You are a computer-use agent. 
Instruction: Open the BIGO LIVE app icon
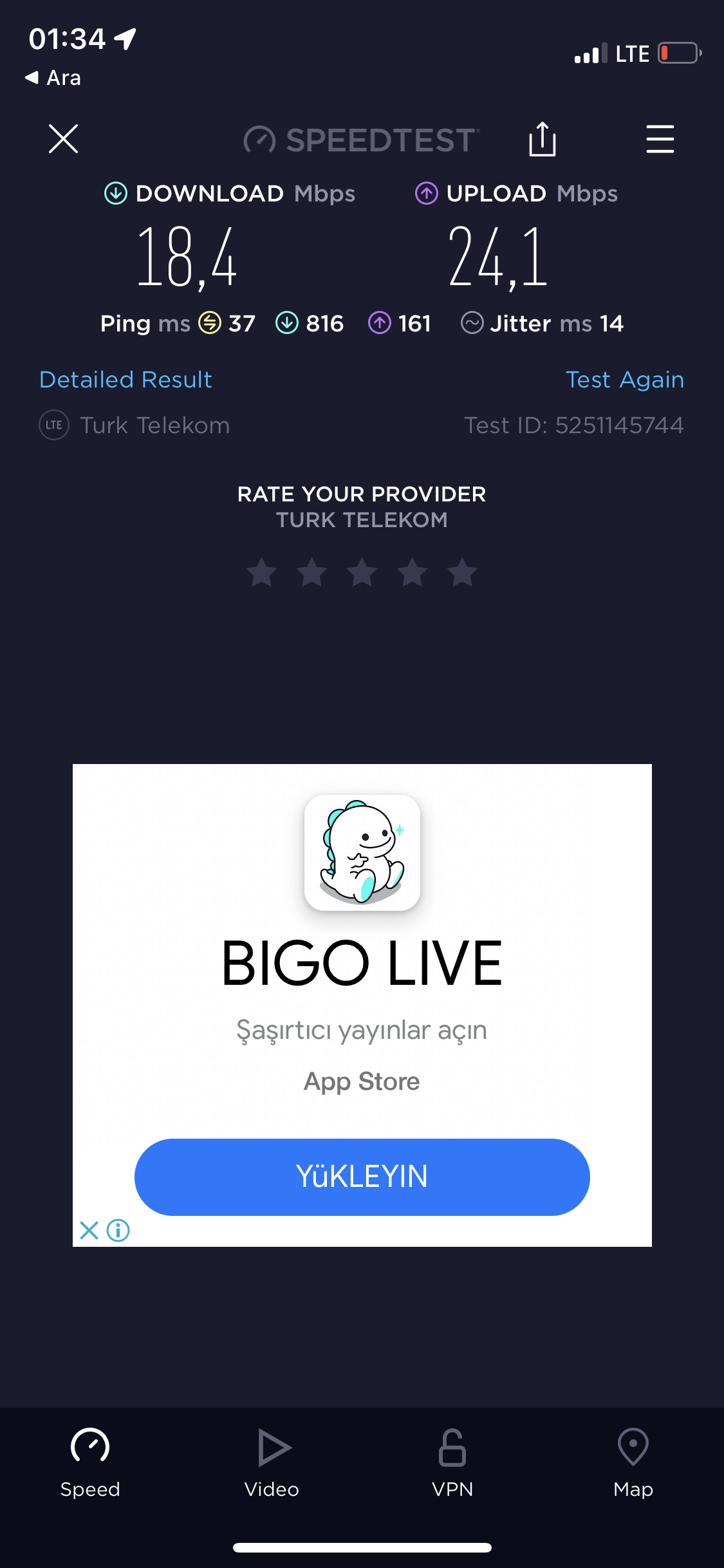362,852
